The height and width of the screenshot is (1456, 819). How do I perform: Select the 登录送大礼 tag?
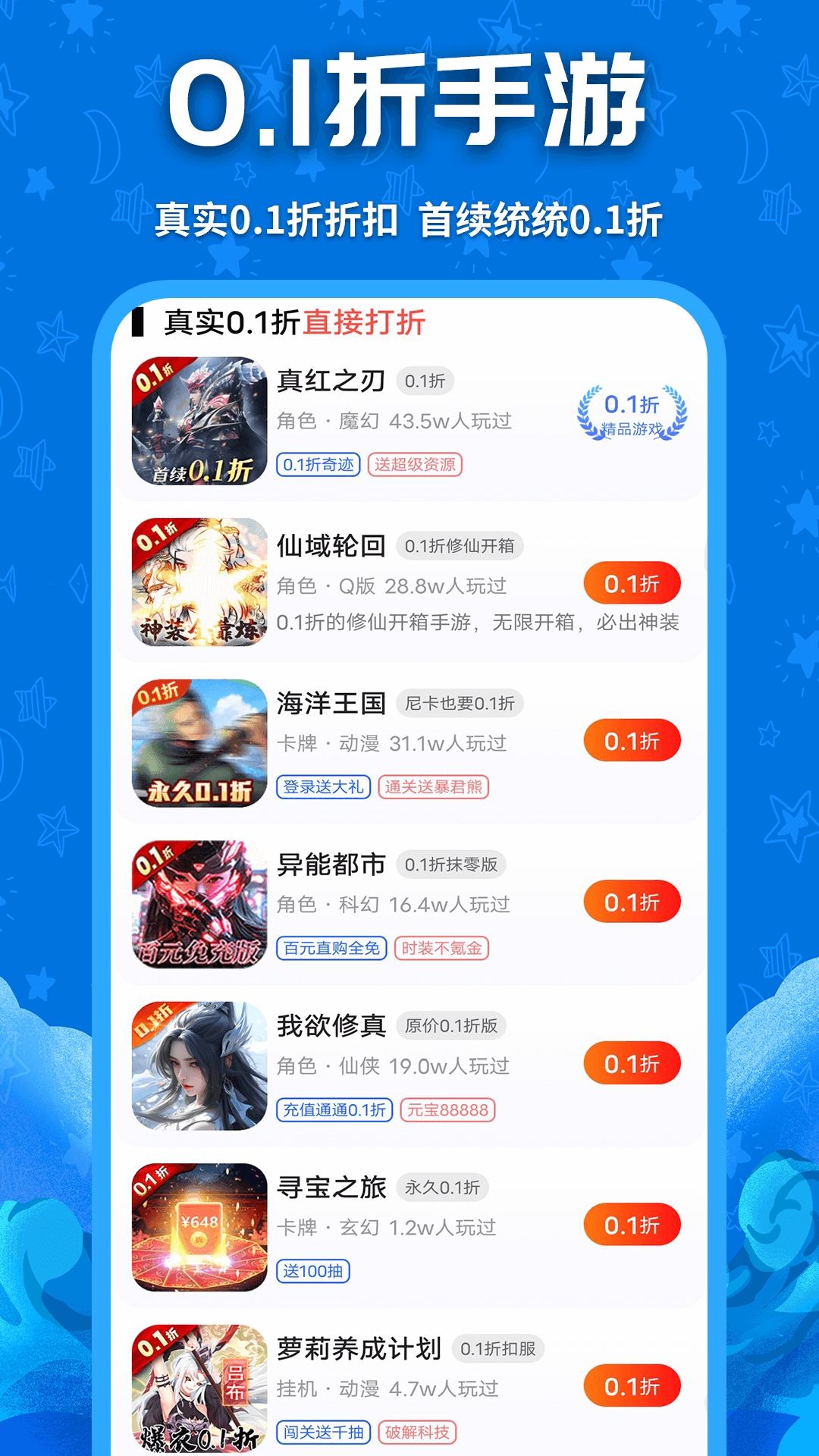[322, 787]
